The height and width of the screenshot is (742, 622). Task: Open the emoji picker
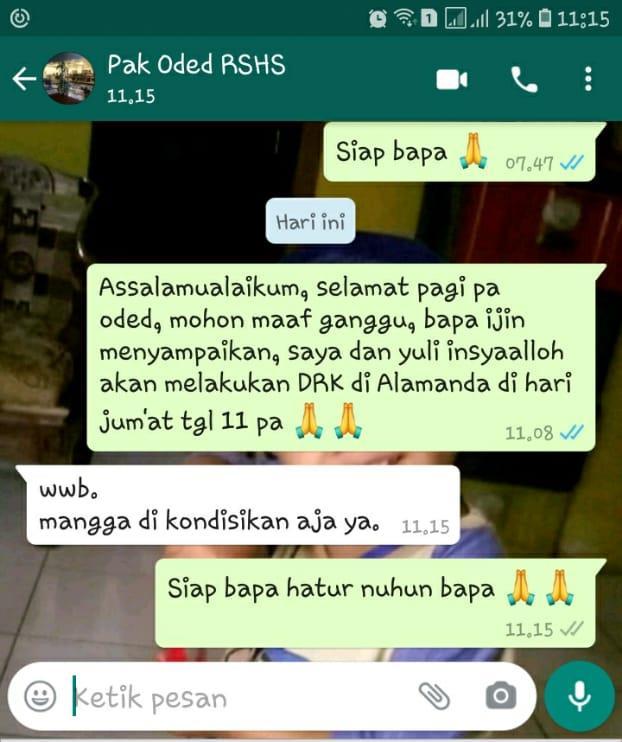click(x=40, y=696)
